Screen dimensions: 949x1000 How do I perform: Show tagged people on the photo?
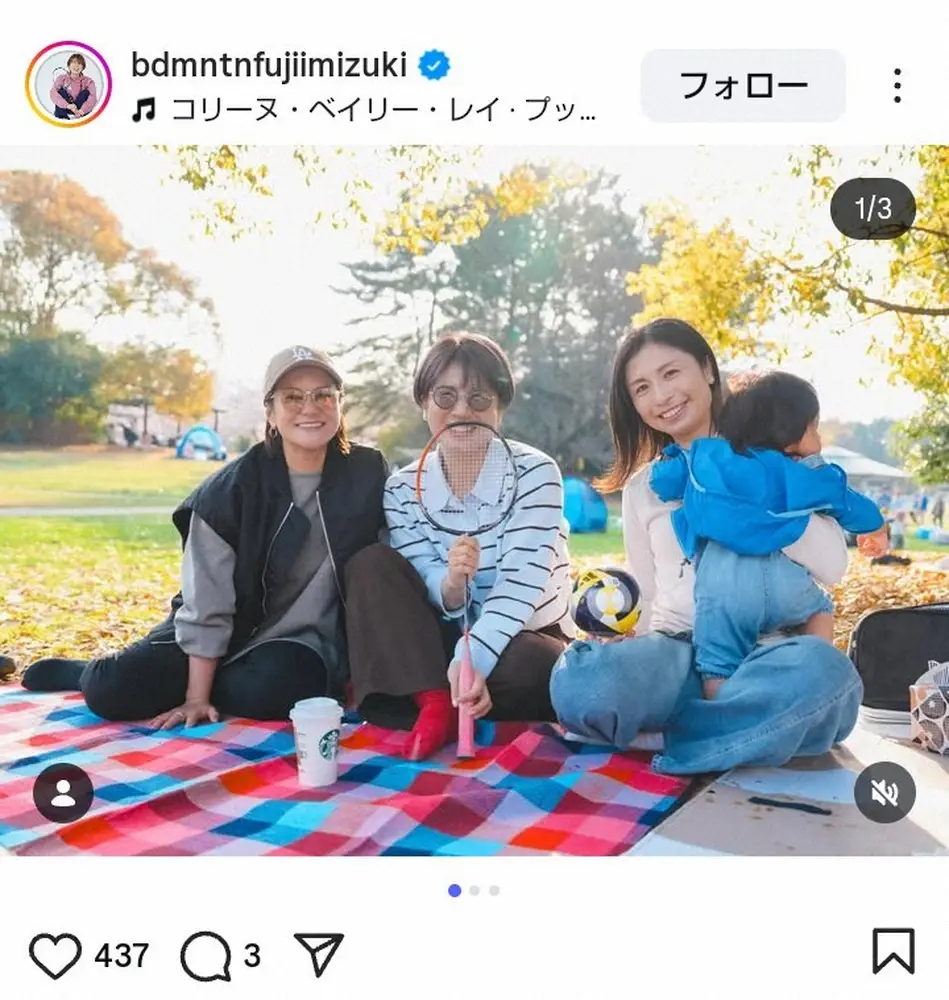coord(63,793)
